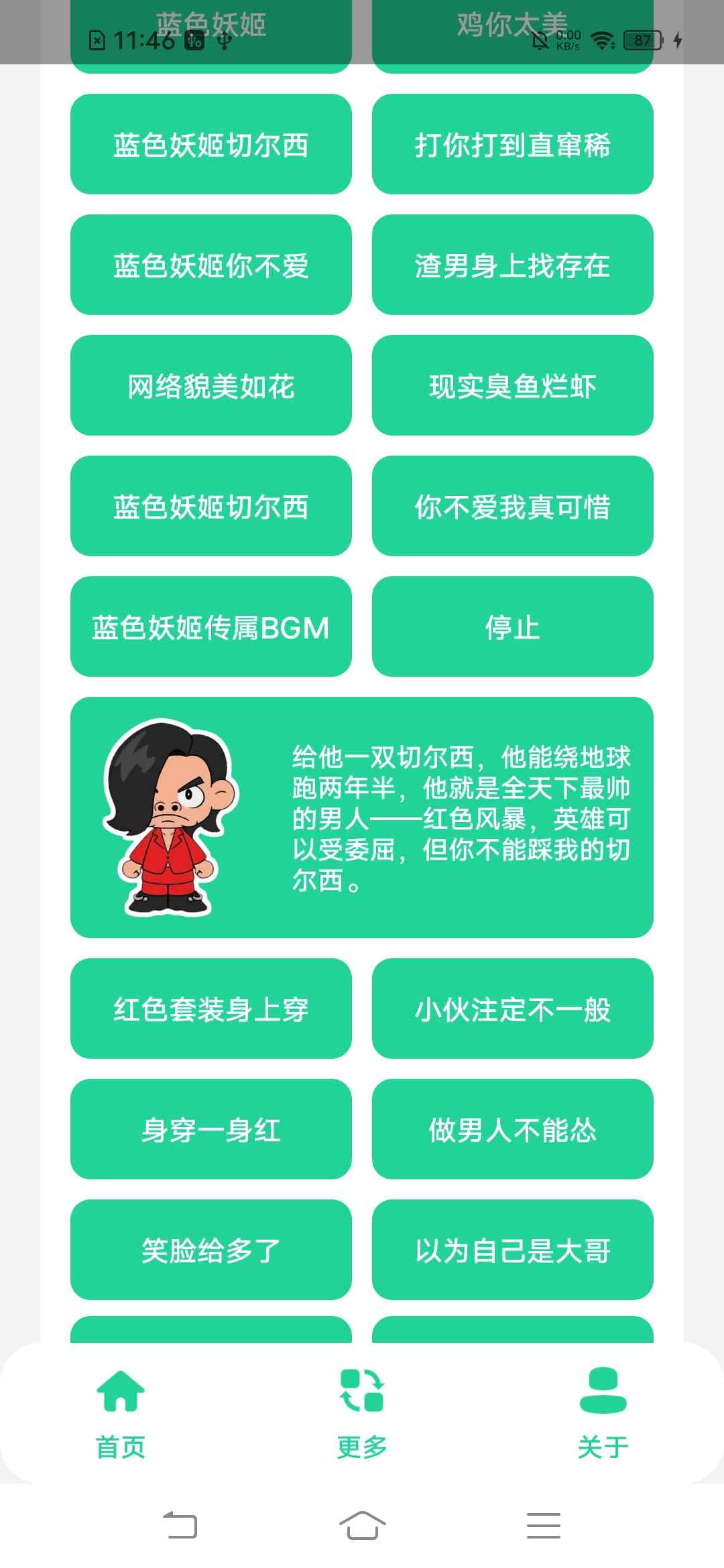Open recent apps from navigation bar
Screen dimensions: 724x1568
click(x=544, y=1525)
